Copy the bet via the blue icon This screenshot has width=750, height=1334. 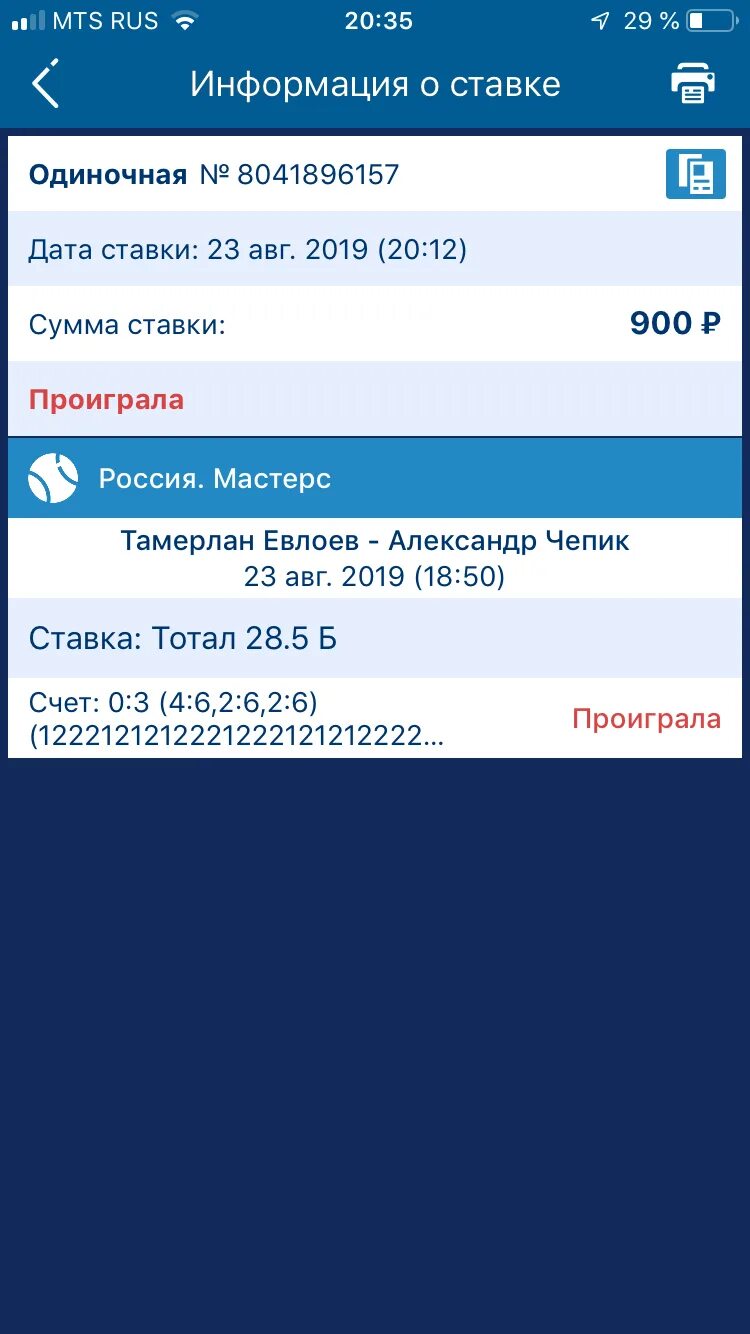tap(696, 174)
